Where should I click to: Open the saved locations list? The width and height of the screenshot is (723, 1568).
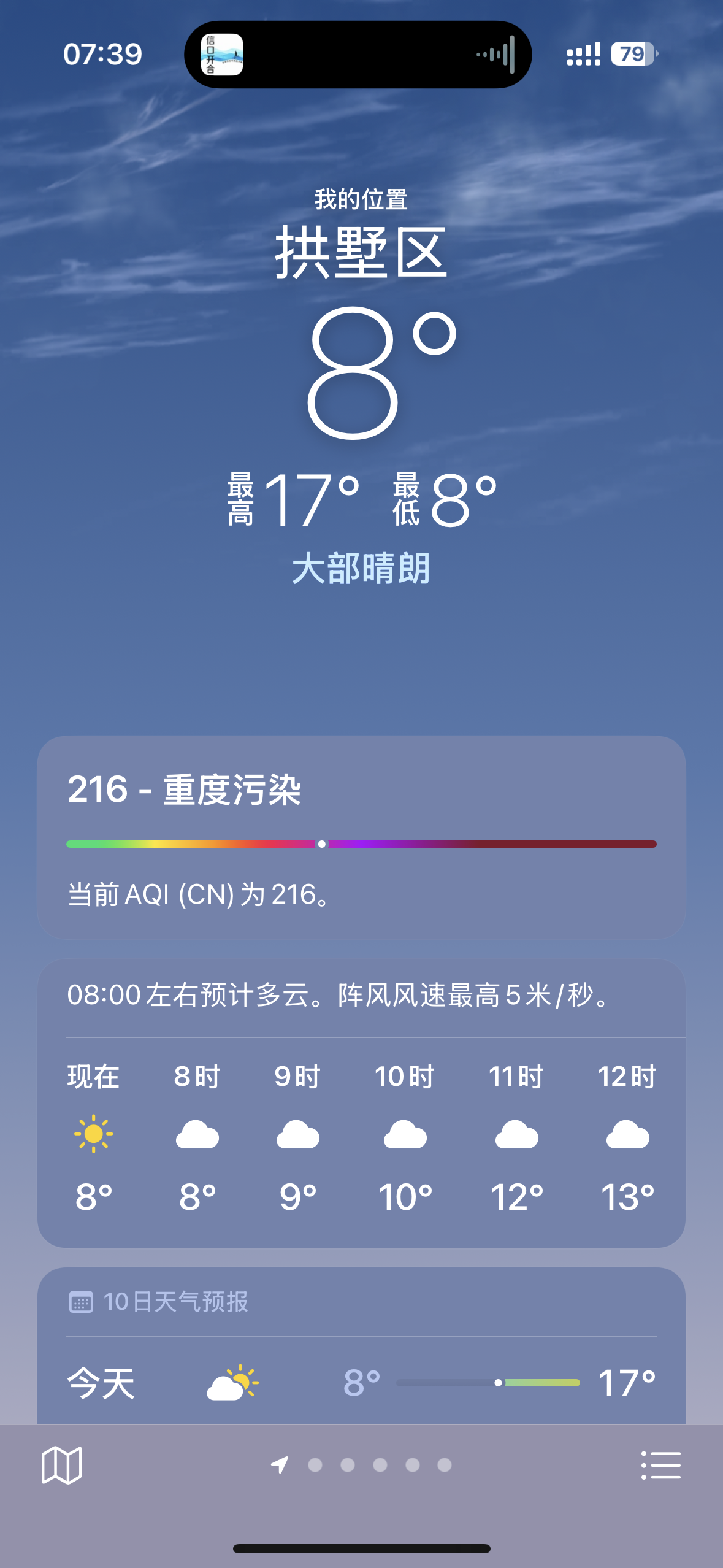point(660,1465)
